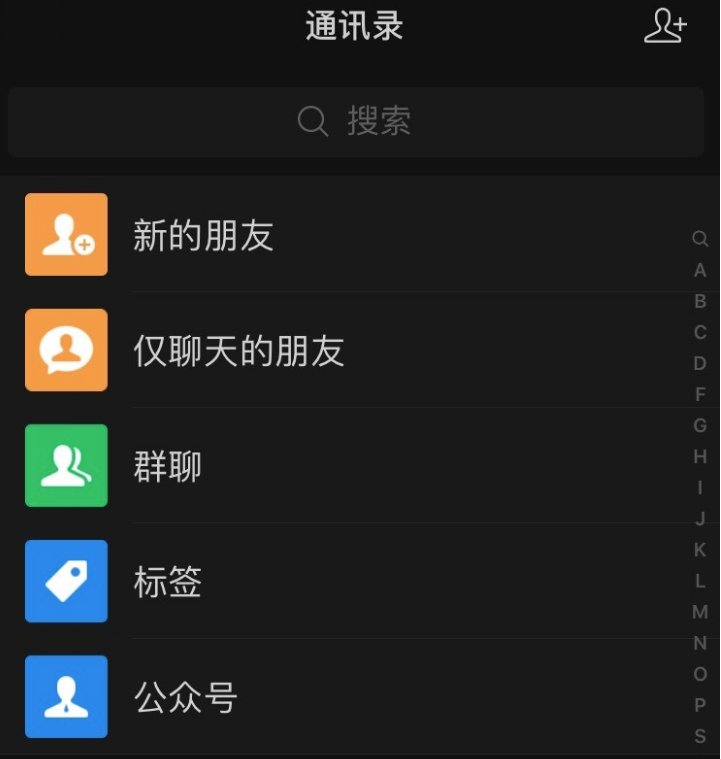This screenshot has height=759, width=721.
Task: Open Group Chats using the green icon
Action: coord(66,465)
